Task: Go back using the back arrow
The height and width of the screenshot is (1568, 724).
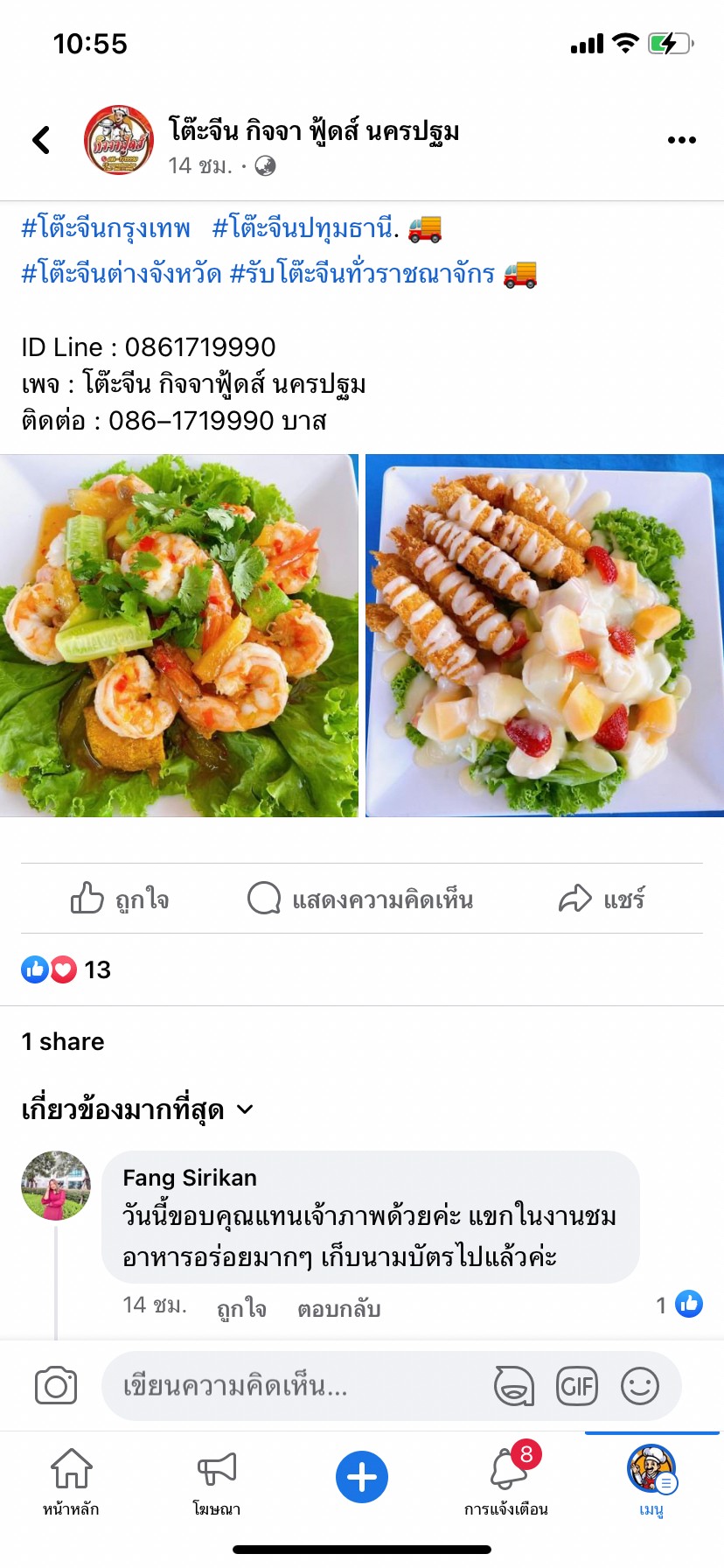Action: click(x=41, y=140)
